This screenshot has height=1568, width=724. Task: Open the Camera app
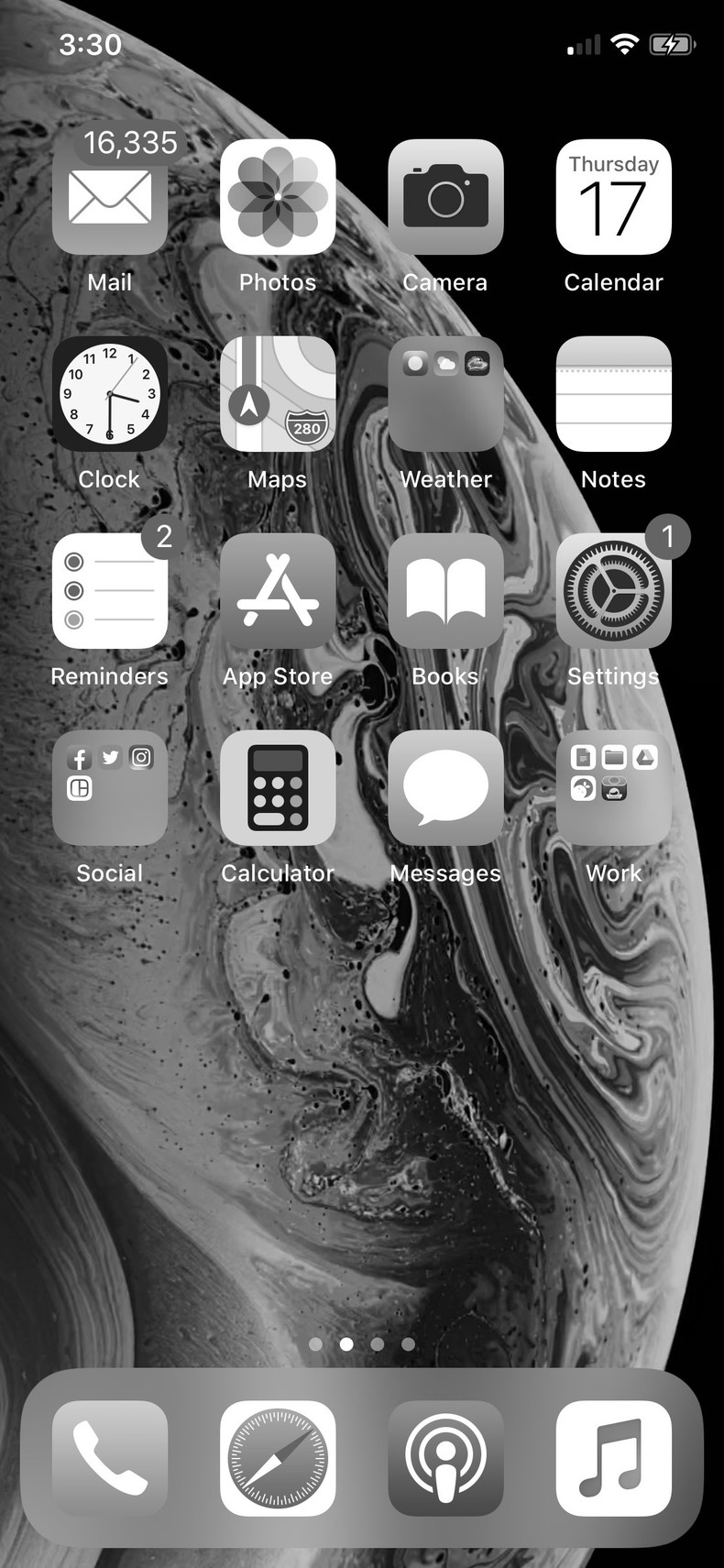445,197
